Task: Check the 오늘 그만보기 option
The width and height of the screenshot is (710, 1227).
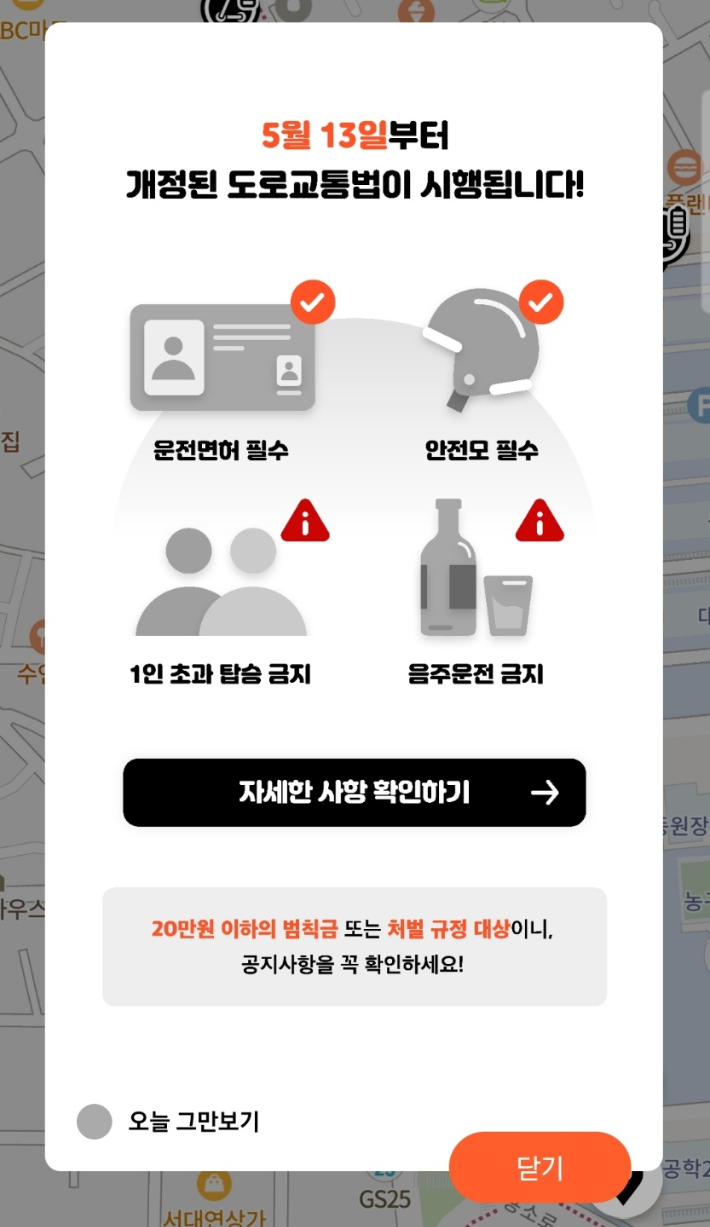Action: [95, 1121]
